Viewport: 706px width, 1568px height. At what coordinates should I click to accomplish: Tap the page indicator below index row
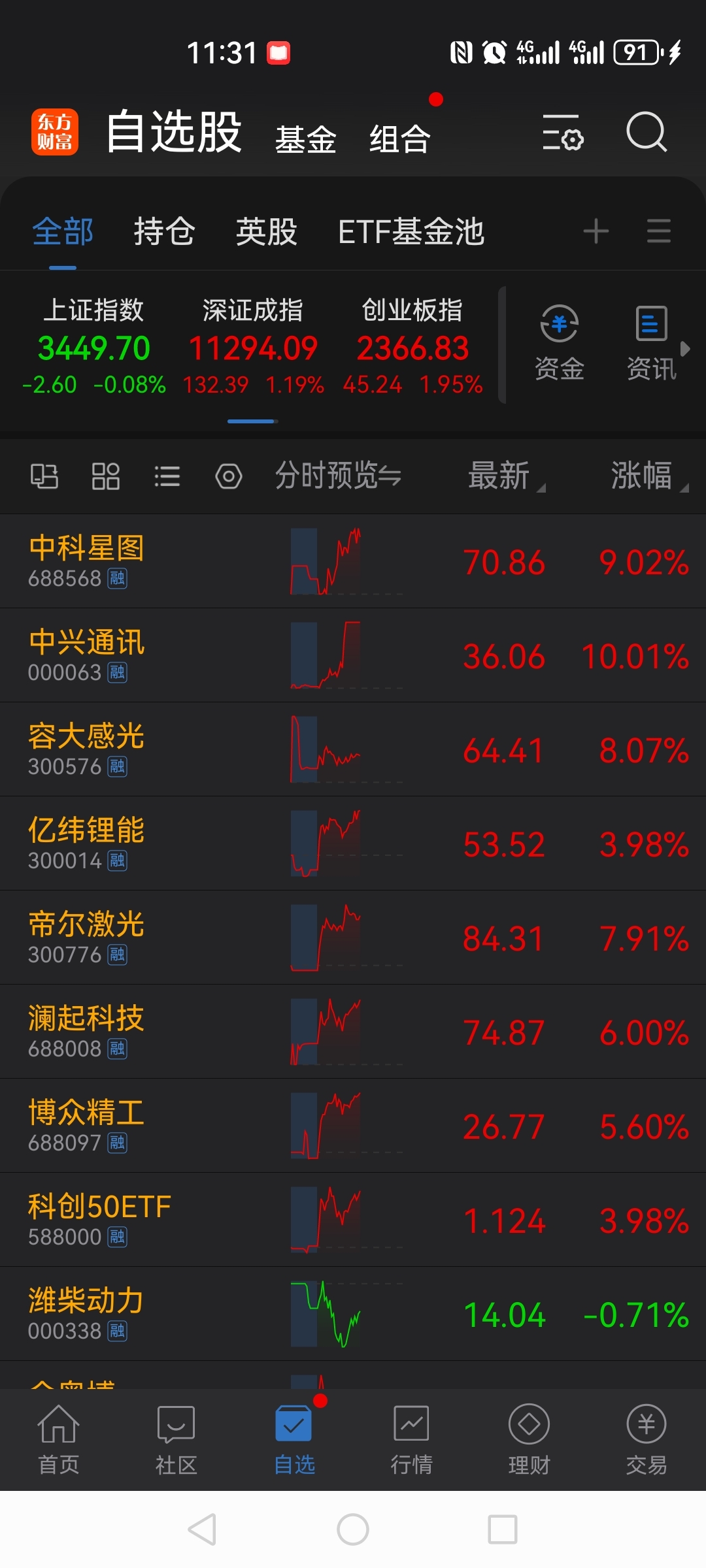(254, 421)
